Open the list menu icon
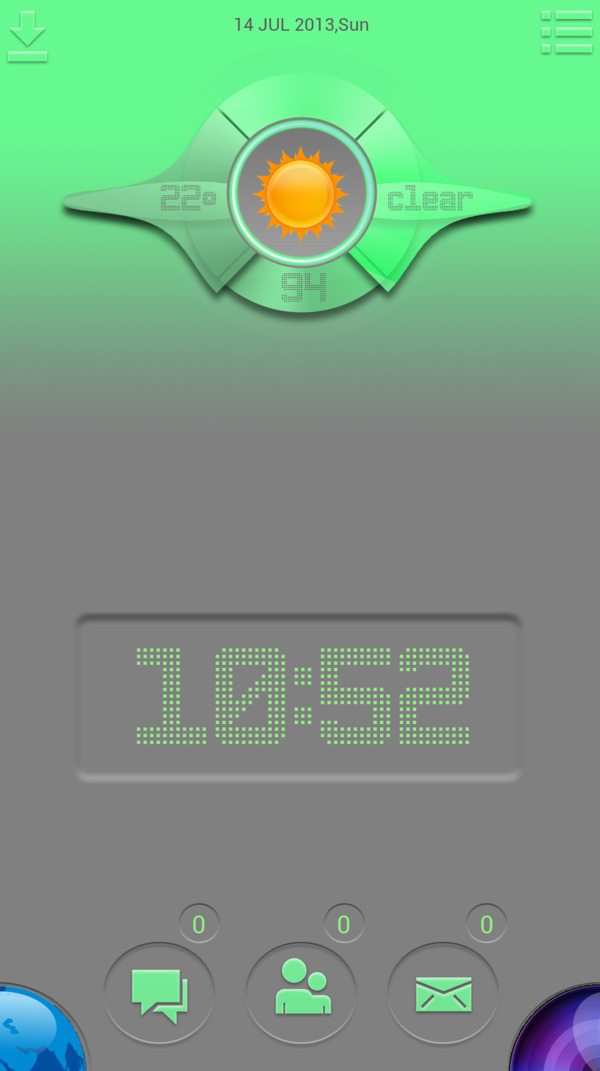Image resolution: width=600 pixels, height=1071 pixels. [567, 32]
